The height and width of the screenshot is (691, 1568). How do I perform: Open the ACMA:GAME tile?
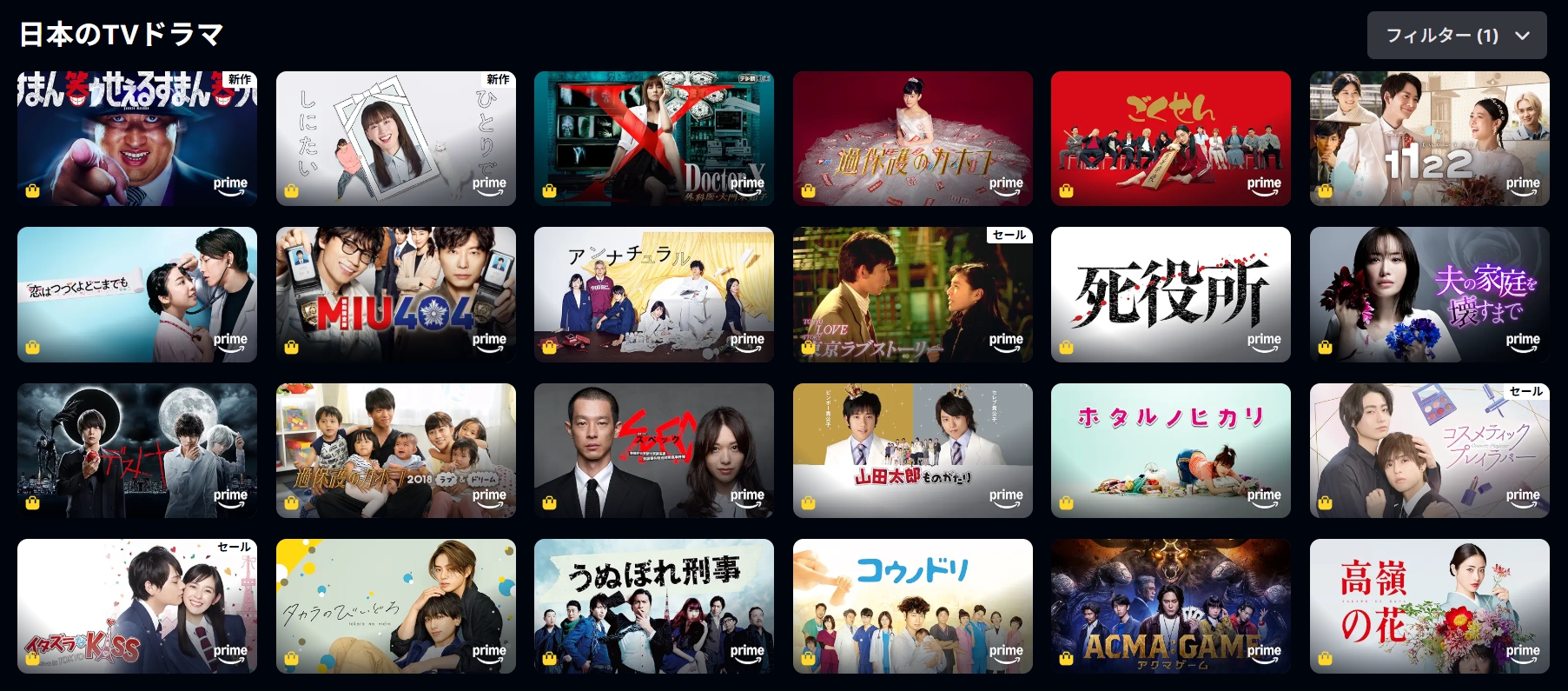pos(1170,606)
